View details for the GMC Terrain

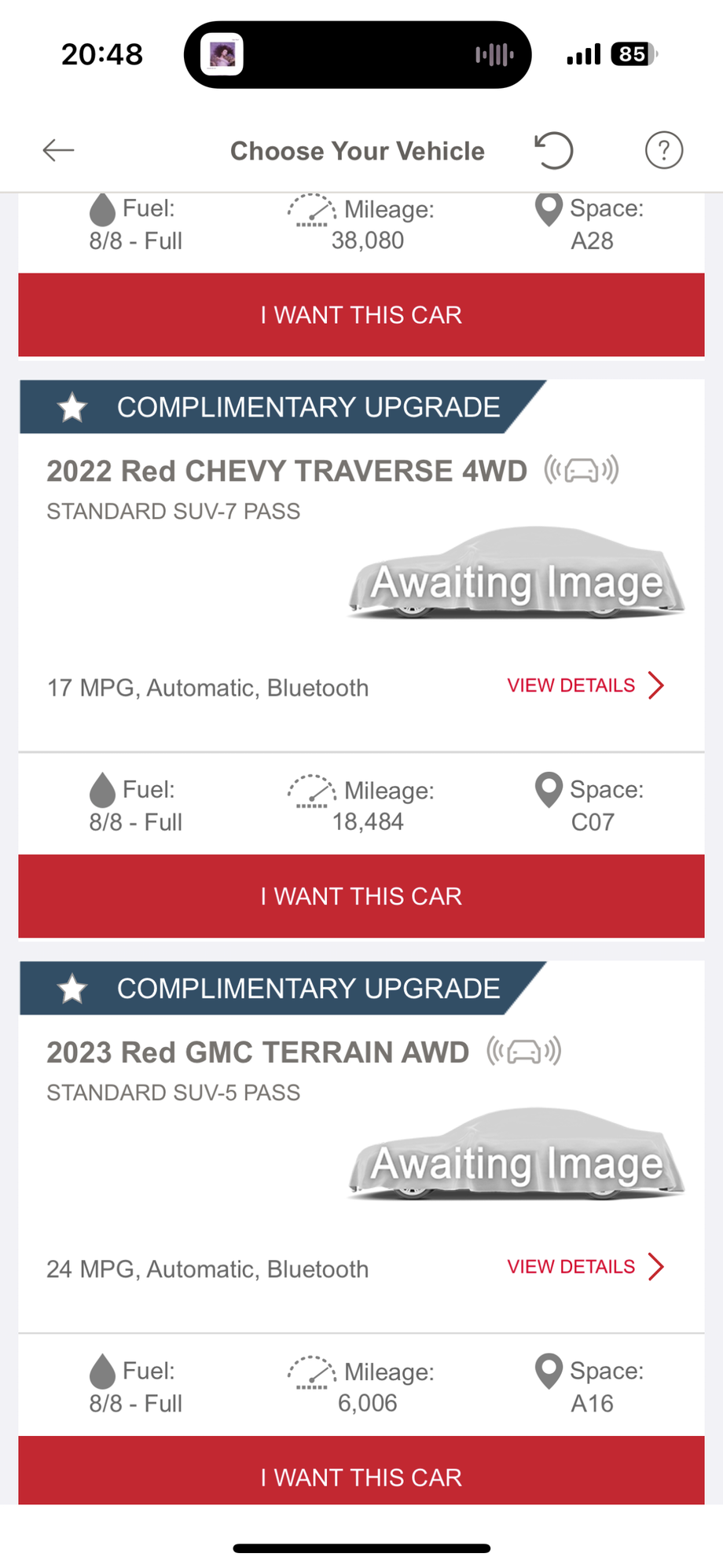[x=585, y=1267]
